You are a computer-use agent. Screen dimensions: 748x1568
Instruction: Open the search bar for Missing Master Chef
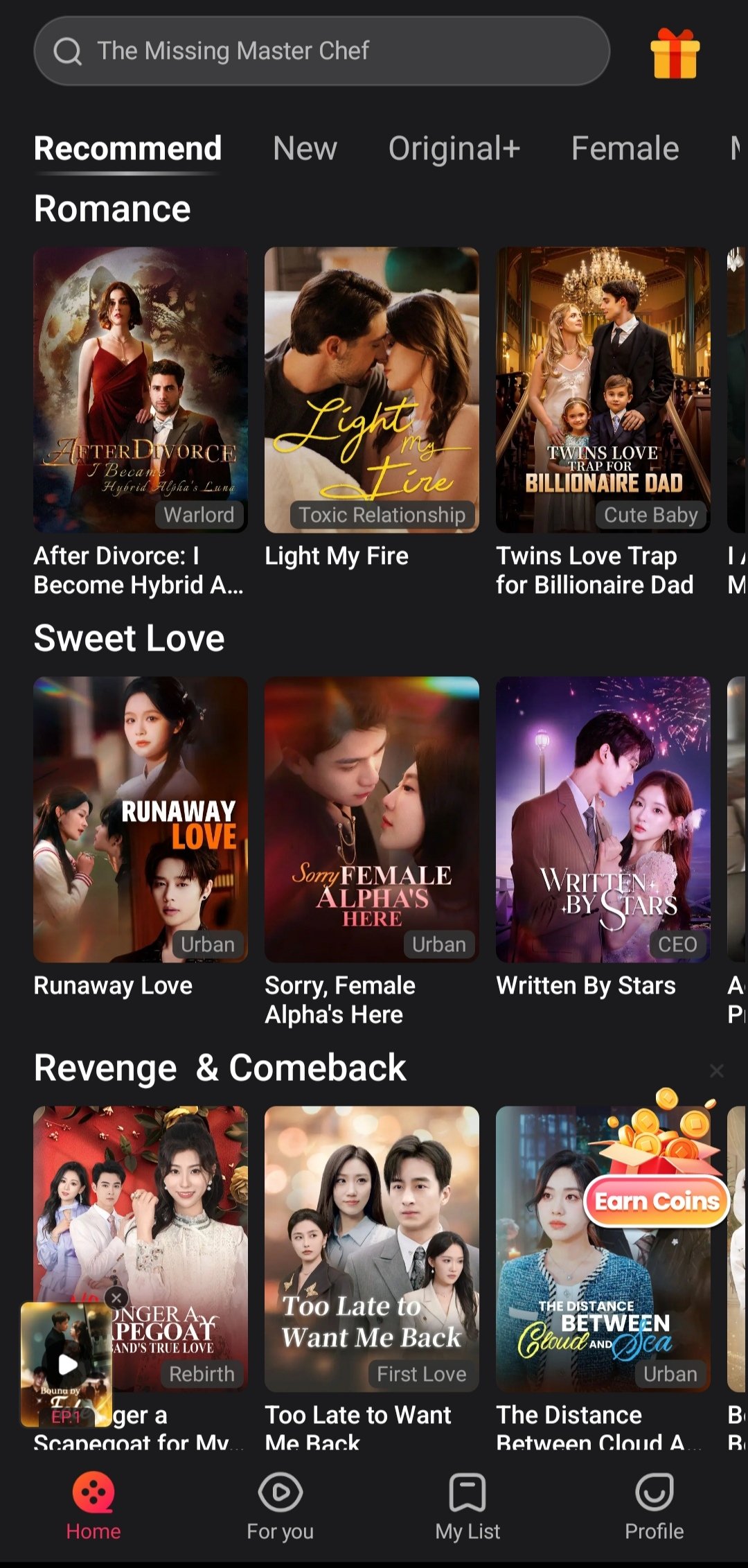point(321,51)
